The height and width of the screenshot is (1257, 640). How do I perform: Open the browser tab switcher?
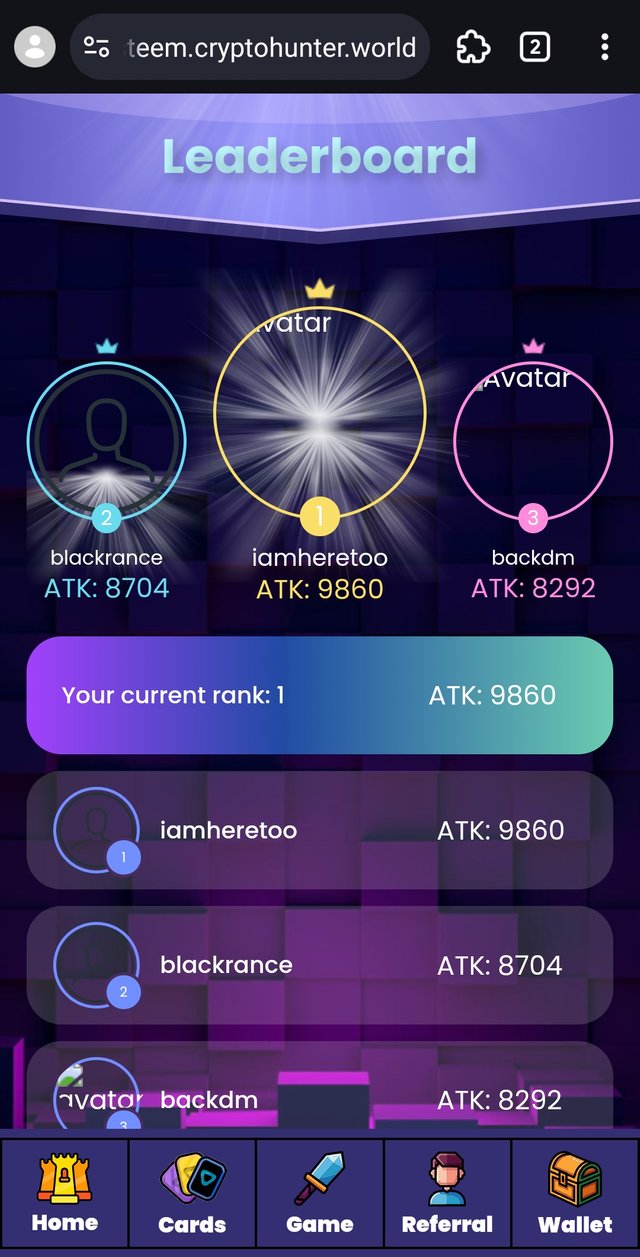pyautogui.click(x=534, y=46)
